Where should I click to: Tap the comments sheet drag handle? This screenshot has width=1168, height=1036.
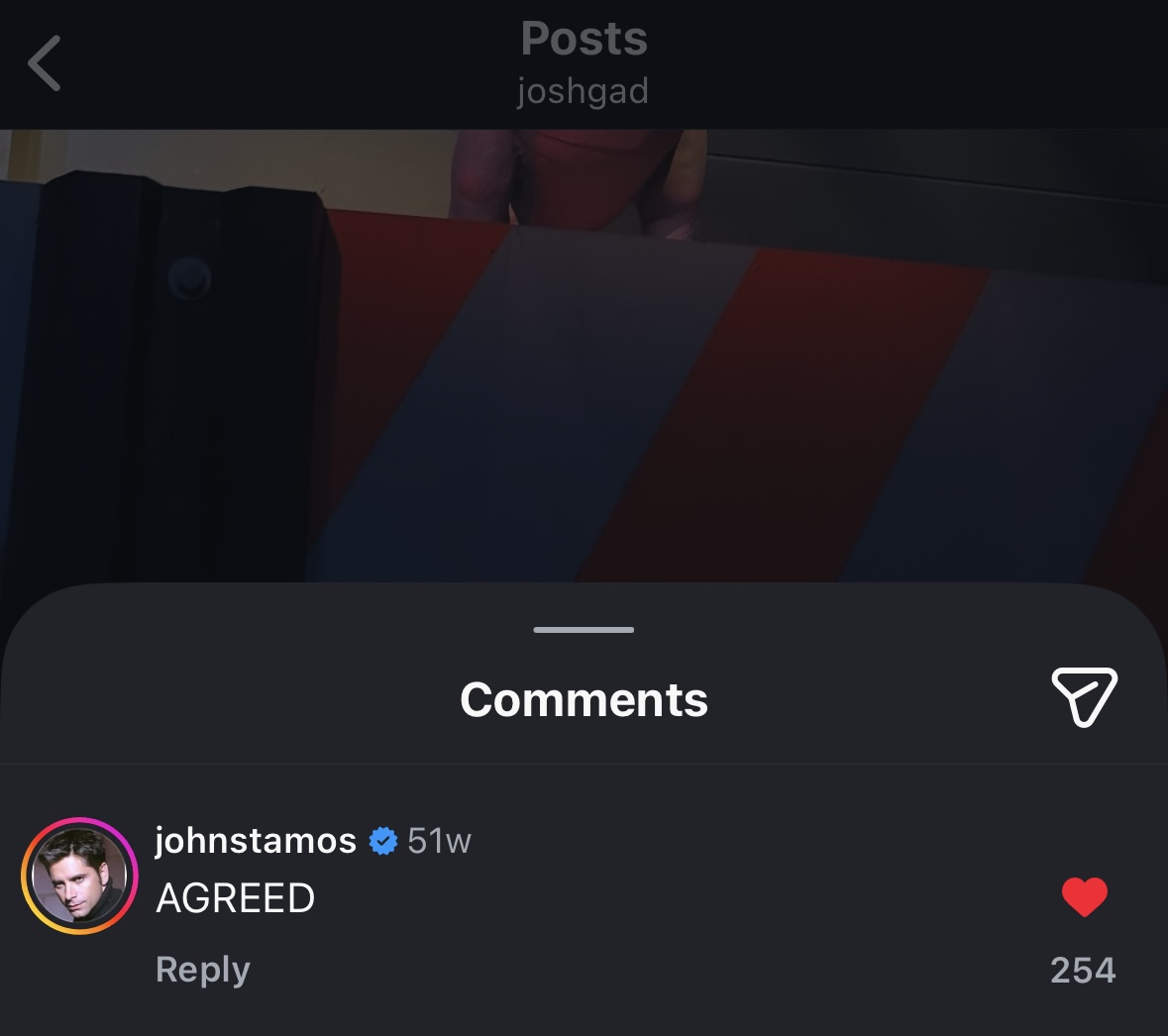pos(584,630)
